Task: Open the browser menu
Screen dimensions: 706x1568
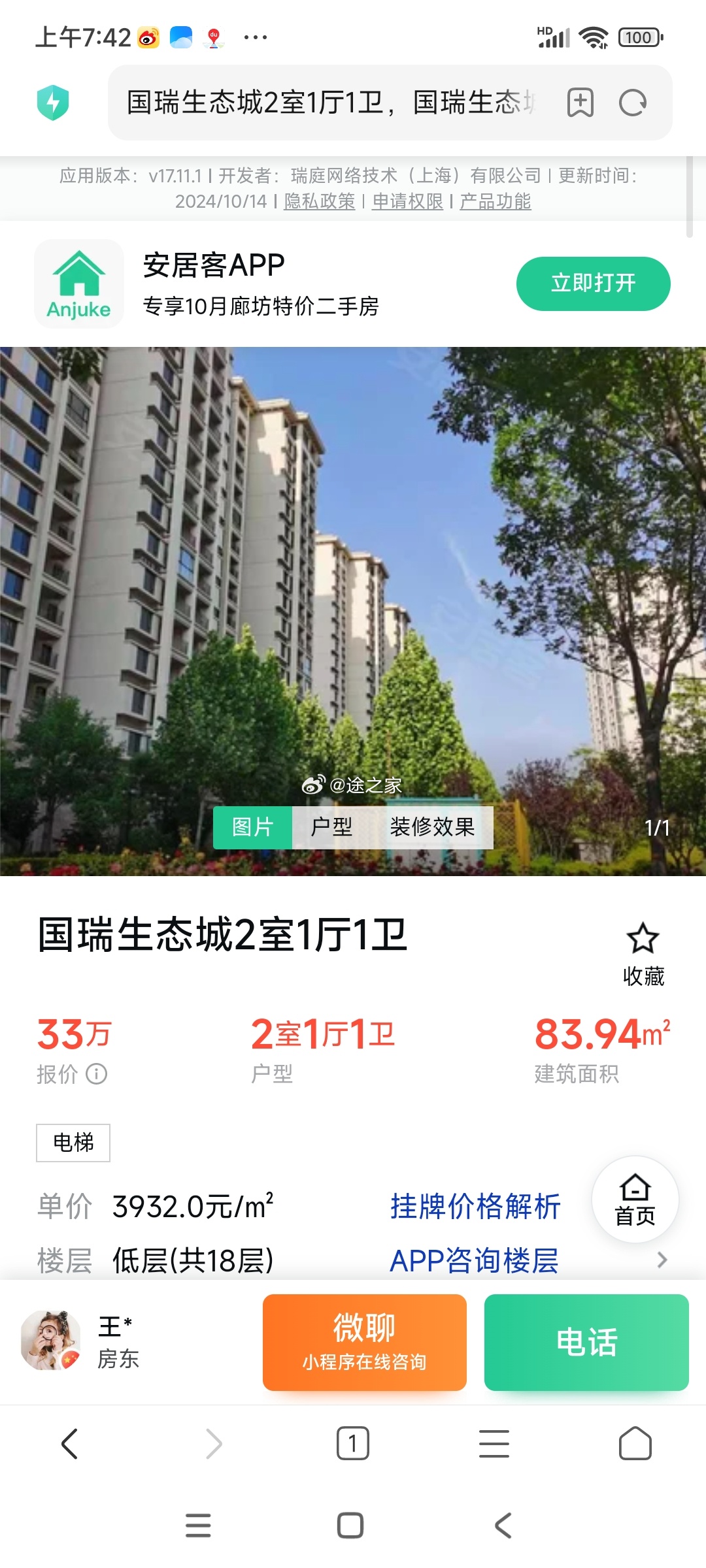Action: (x=494, y=1443)
